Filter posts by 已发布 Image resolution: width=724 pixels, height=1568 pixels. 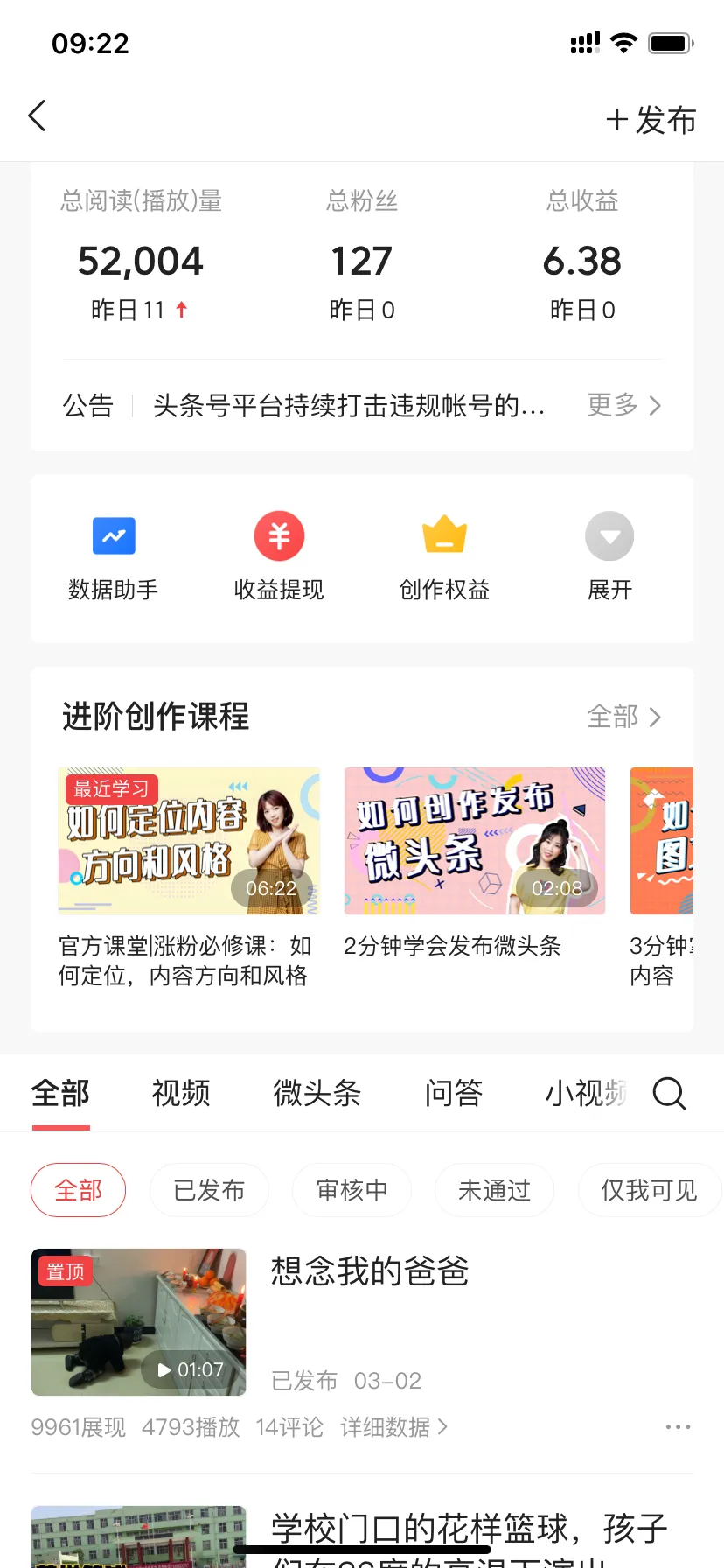(209, 1190)
